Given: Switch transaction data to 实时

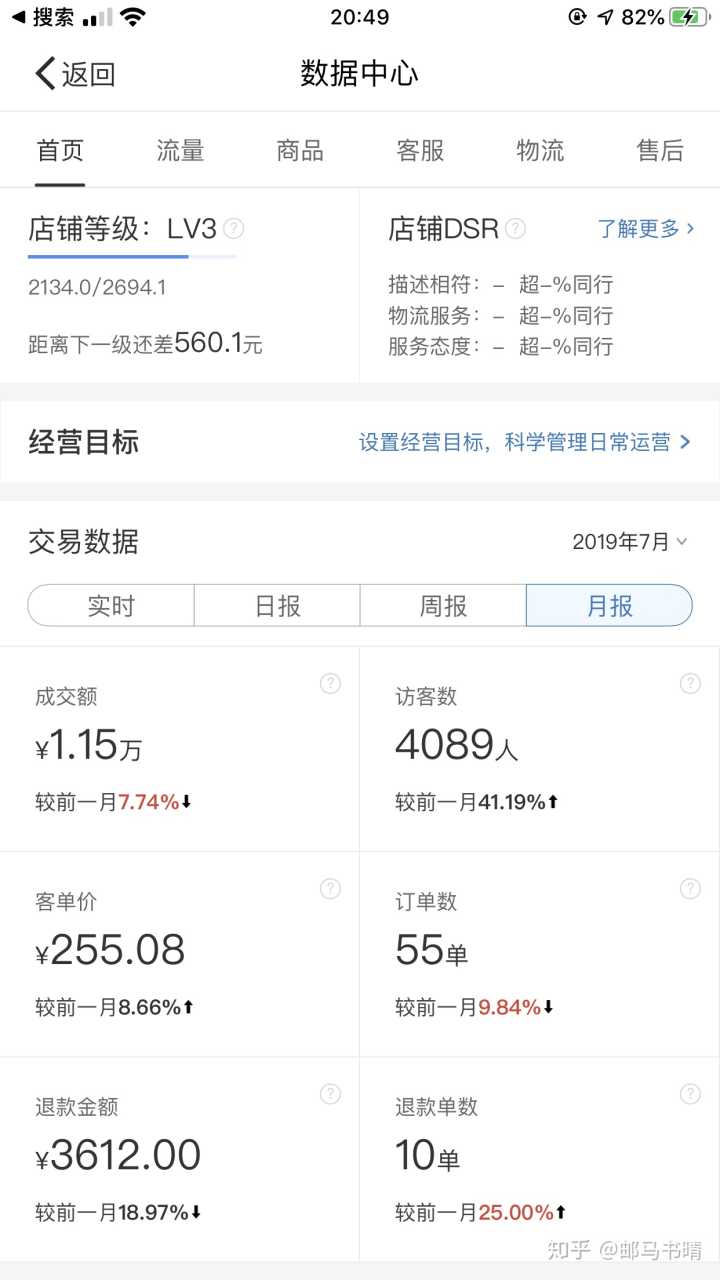Looking at the screenshot, I should 111,606.
